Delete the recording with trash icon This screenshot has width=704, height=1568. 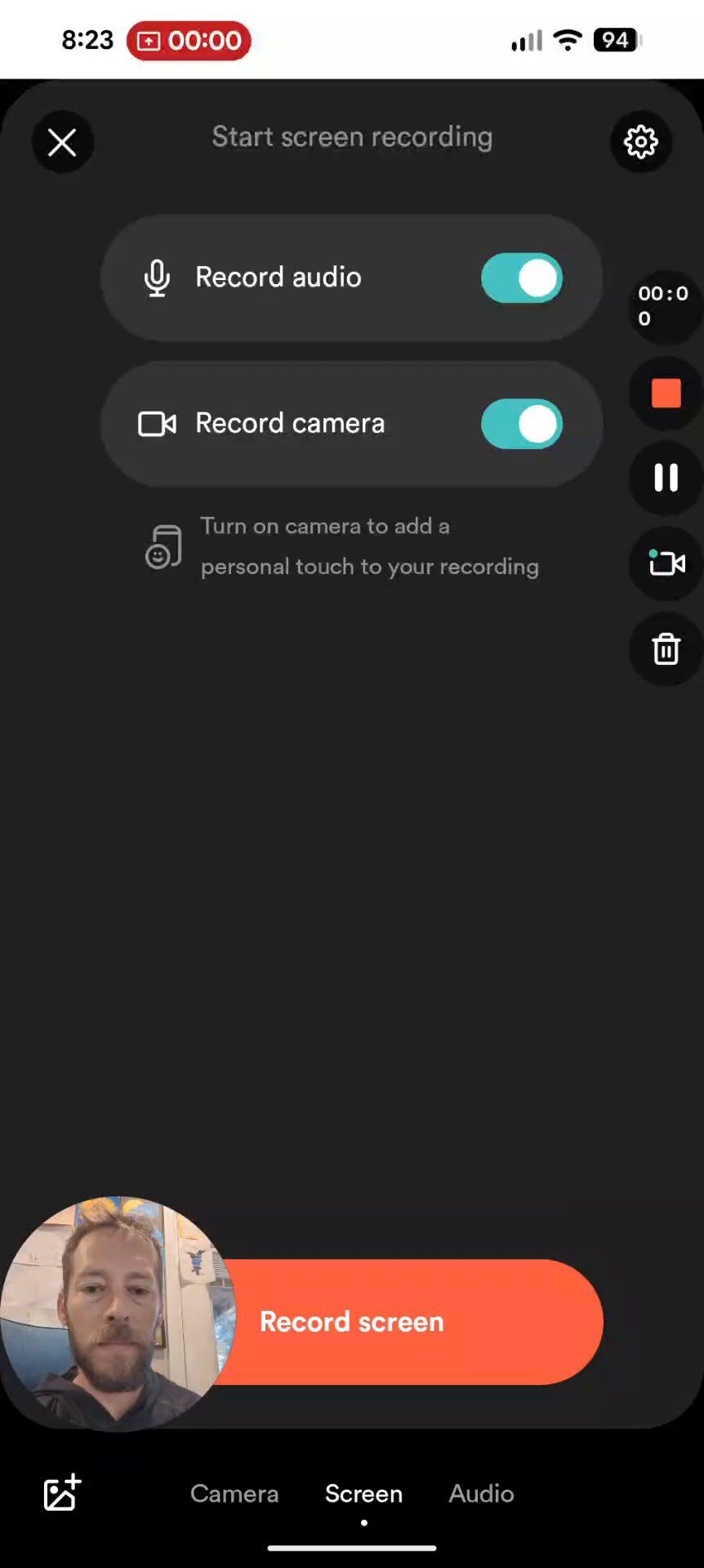(666, 650)
